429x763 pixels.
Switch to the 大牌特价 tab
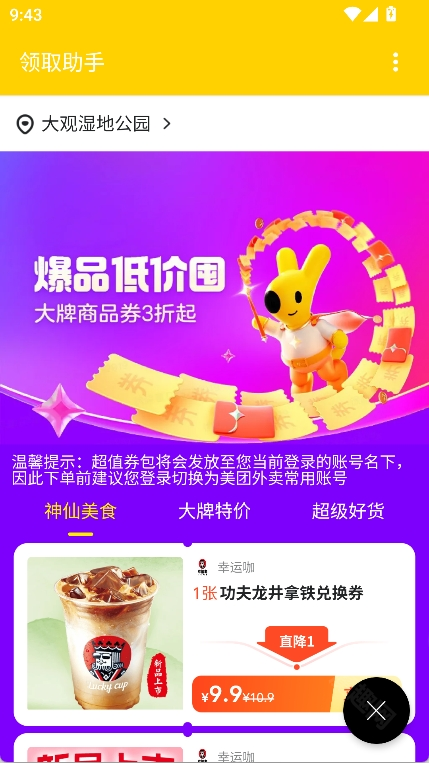coord(214,511)
